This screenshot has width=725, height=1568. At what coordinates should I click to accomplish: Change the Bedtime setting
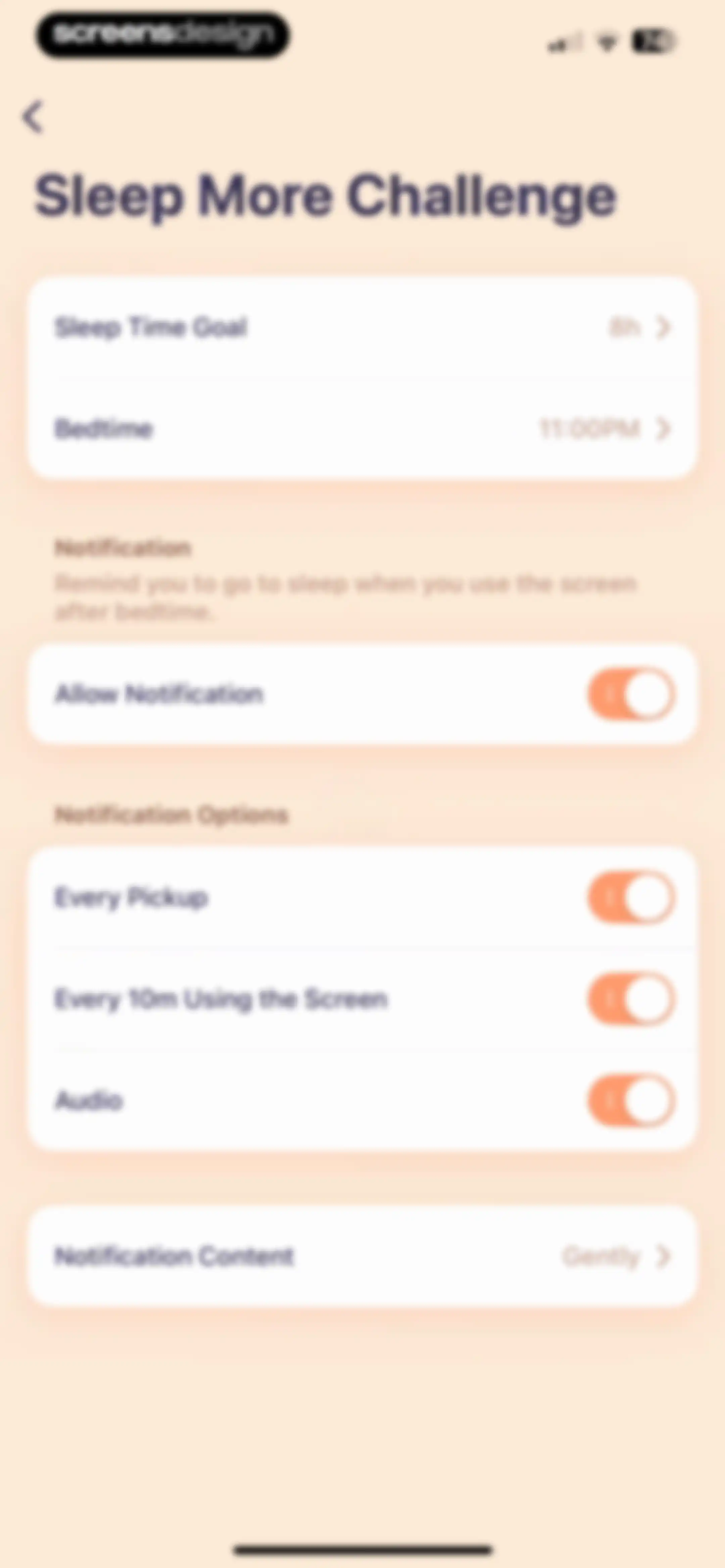coord(362,428)
